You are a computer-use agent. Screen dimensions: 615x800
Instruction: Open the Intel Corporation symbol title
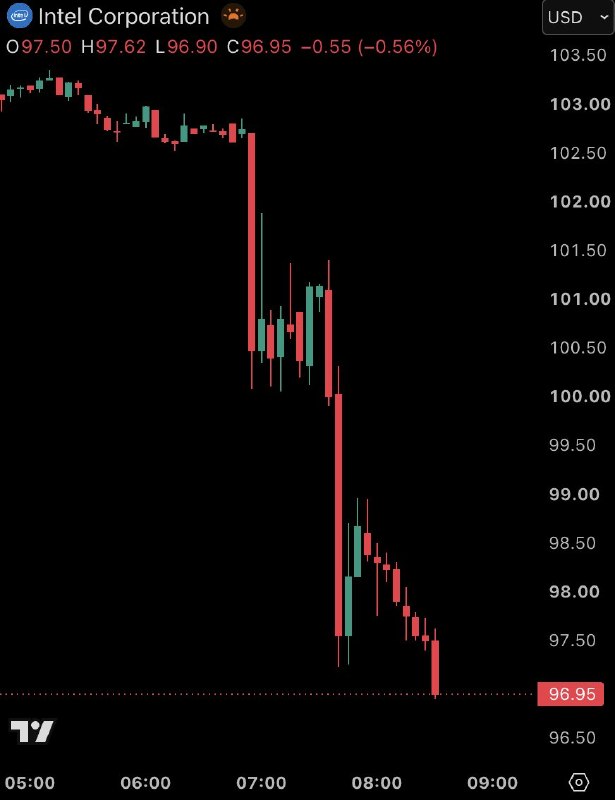[124, 17]
